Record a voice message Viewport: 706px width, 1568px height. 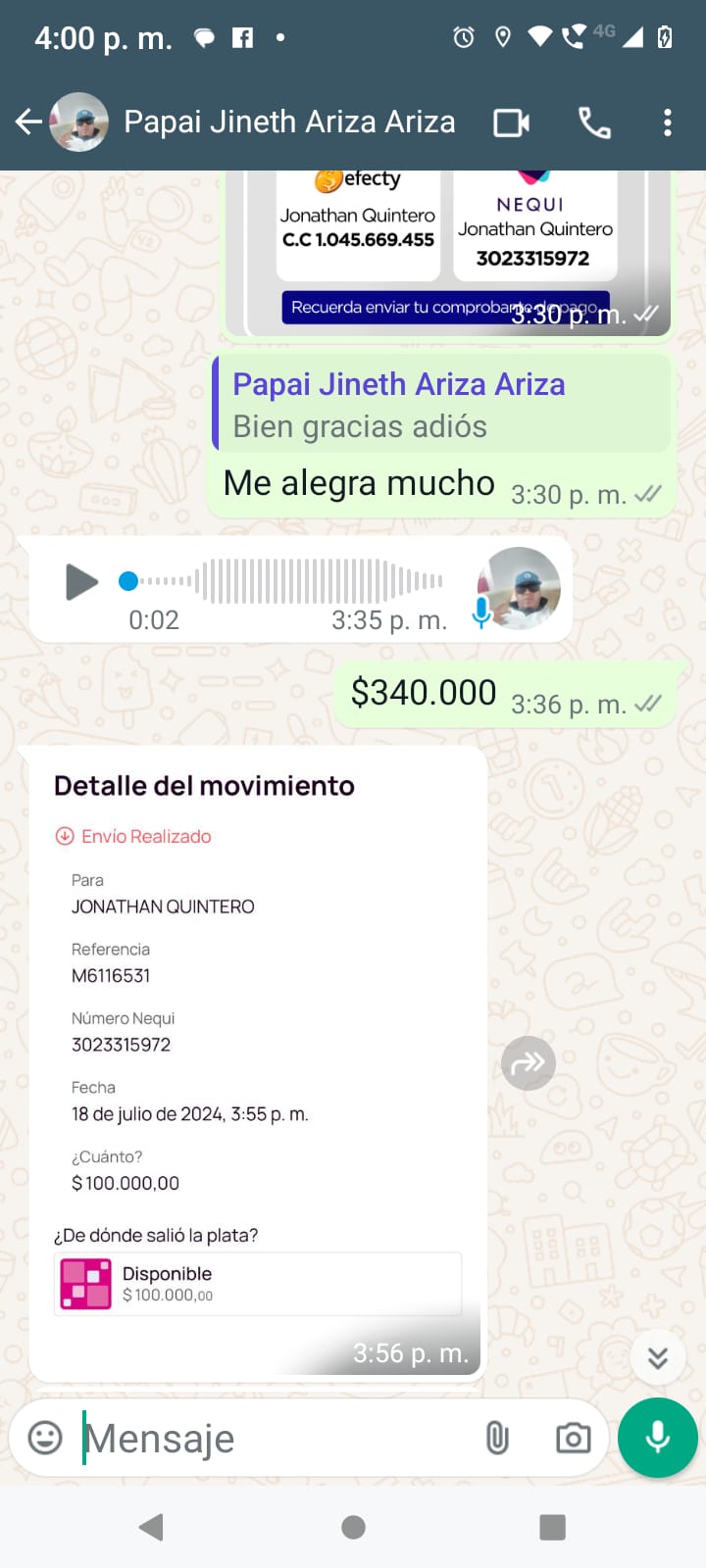click(x=658, y=1438)
